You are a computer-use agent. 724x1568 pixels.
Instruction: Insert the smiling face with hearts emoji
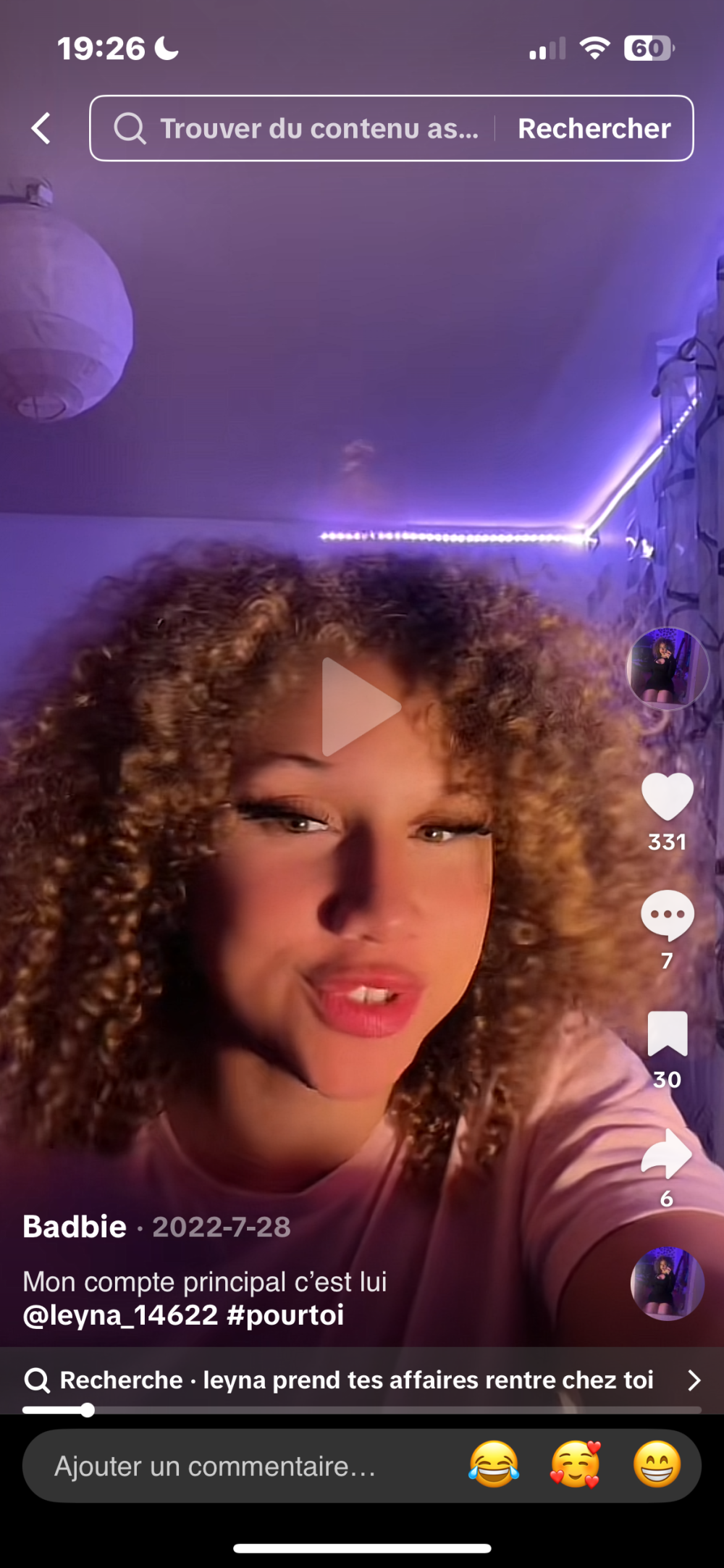pyautogui.click(x=576, y=1464)
